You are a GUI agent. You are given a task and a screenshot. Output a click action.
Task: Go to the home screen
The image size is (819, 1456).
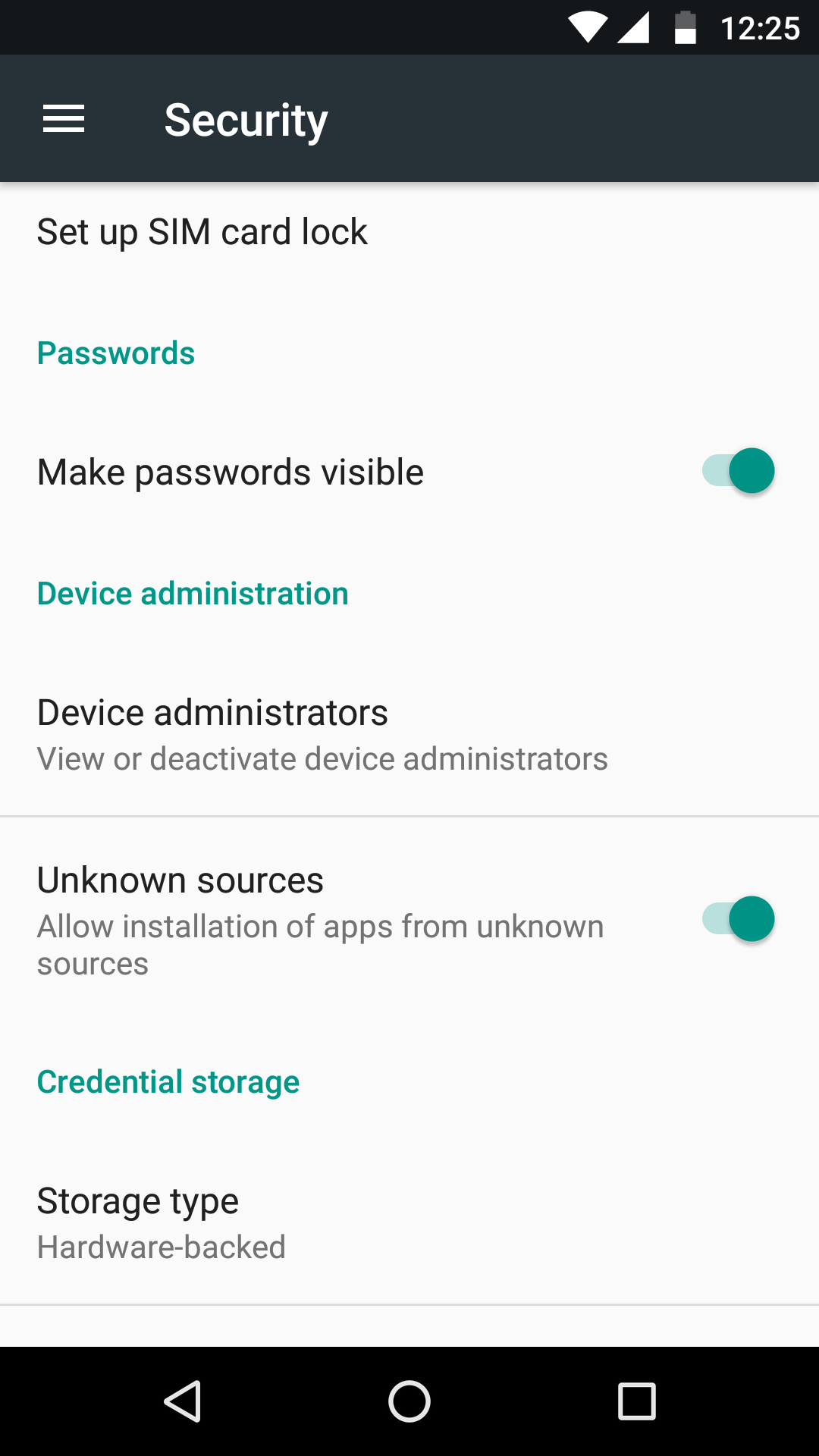pyautogui.click(x=409, y=1401)
